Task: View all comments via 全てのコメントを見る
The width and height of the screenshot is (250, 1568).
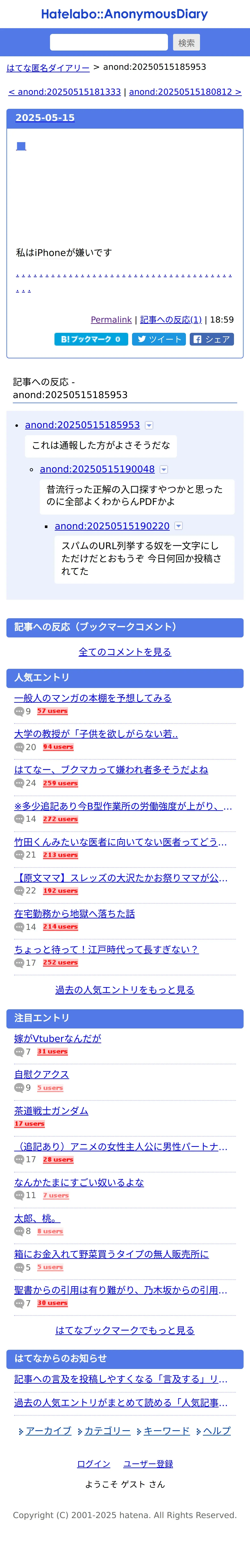Action: pos(125,652)
